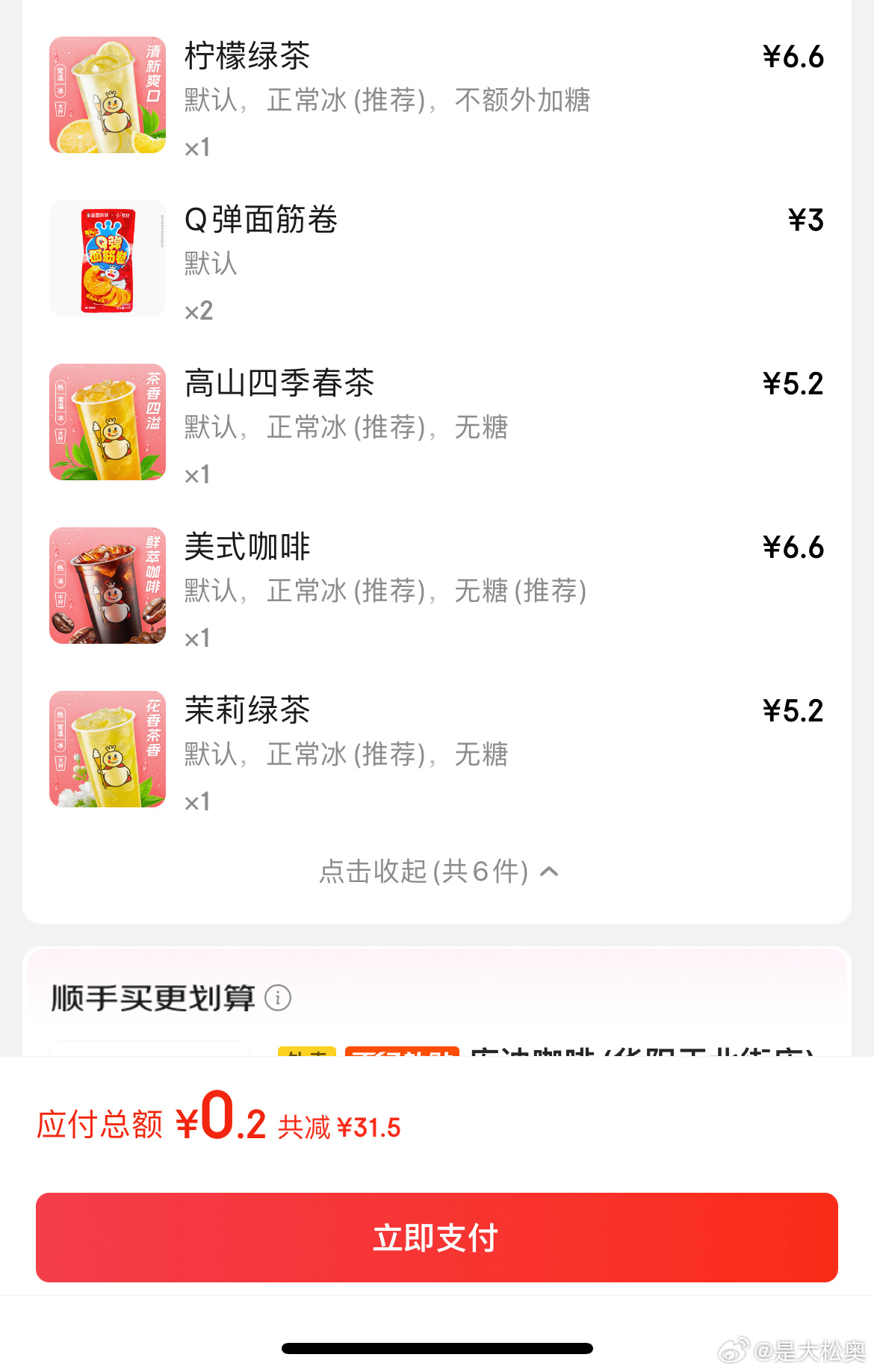Open info icon beside 顺手买更划算
Viewport: 874px width, 1372px height.
click(278, 998)
